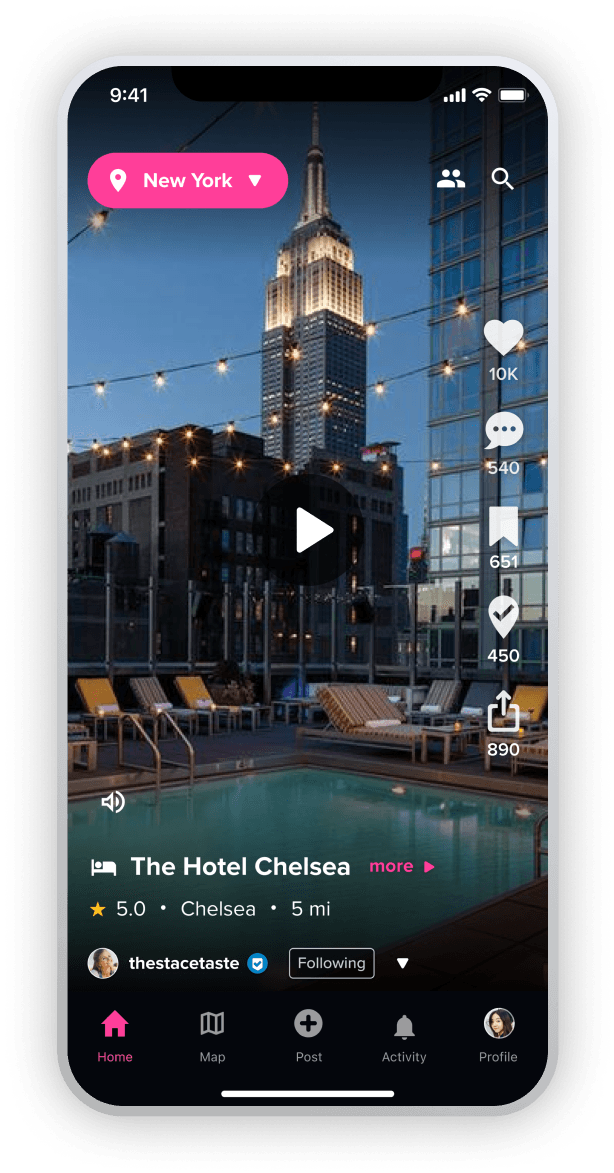
Task: Share this video
Action: (503, 712)
